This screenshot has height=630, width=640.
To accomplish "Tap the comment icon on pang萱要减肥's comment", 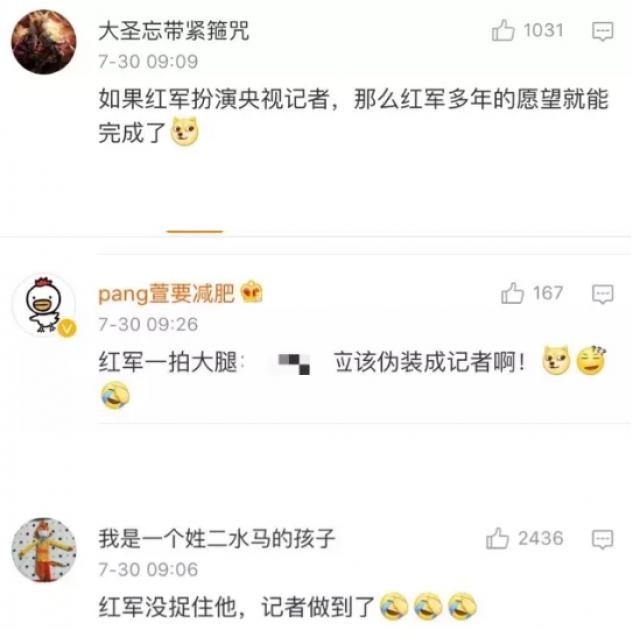I will click(603, 294).
